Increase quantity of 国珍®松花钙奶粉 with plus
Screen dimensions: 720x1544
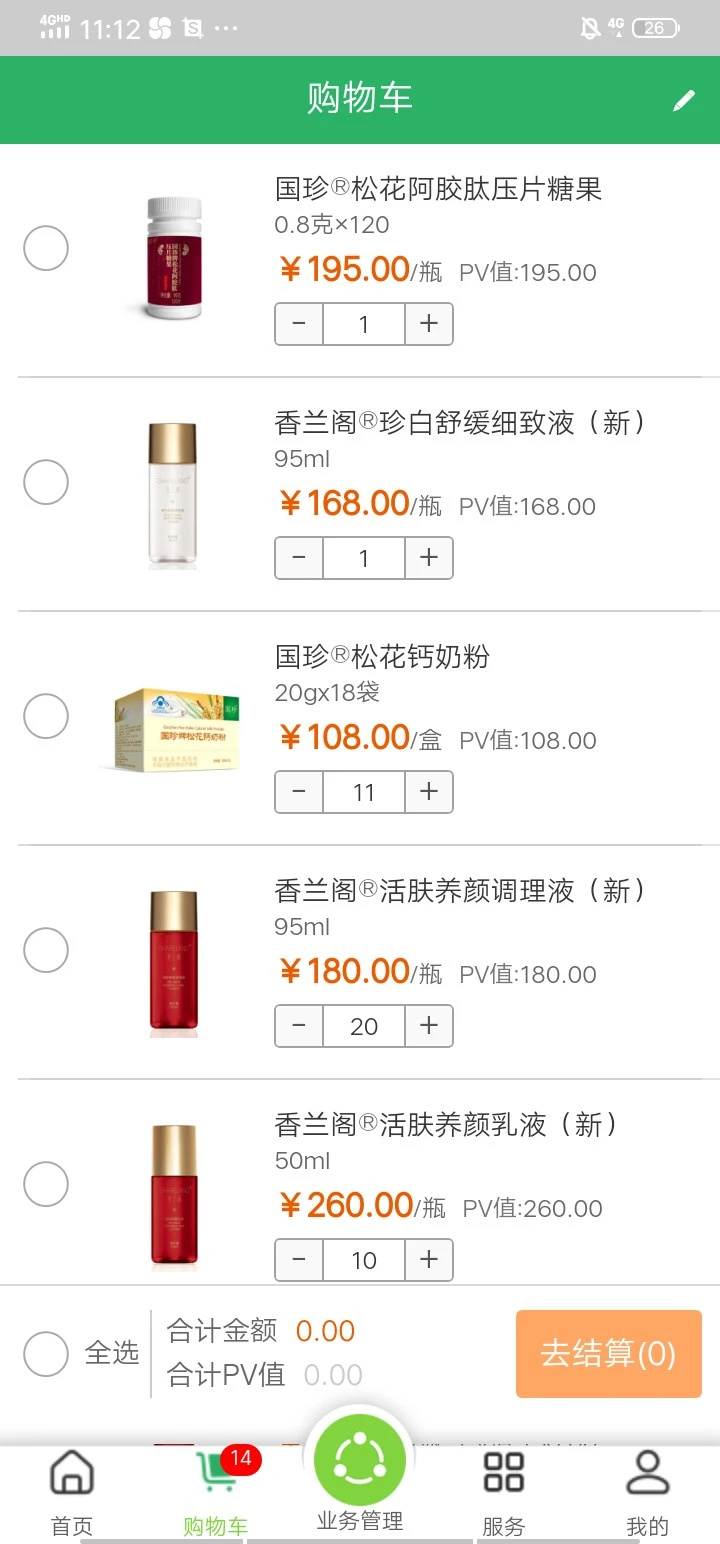(x=428, y=791)
